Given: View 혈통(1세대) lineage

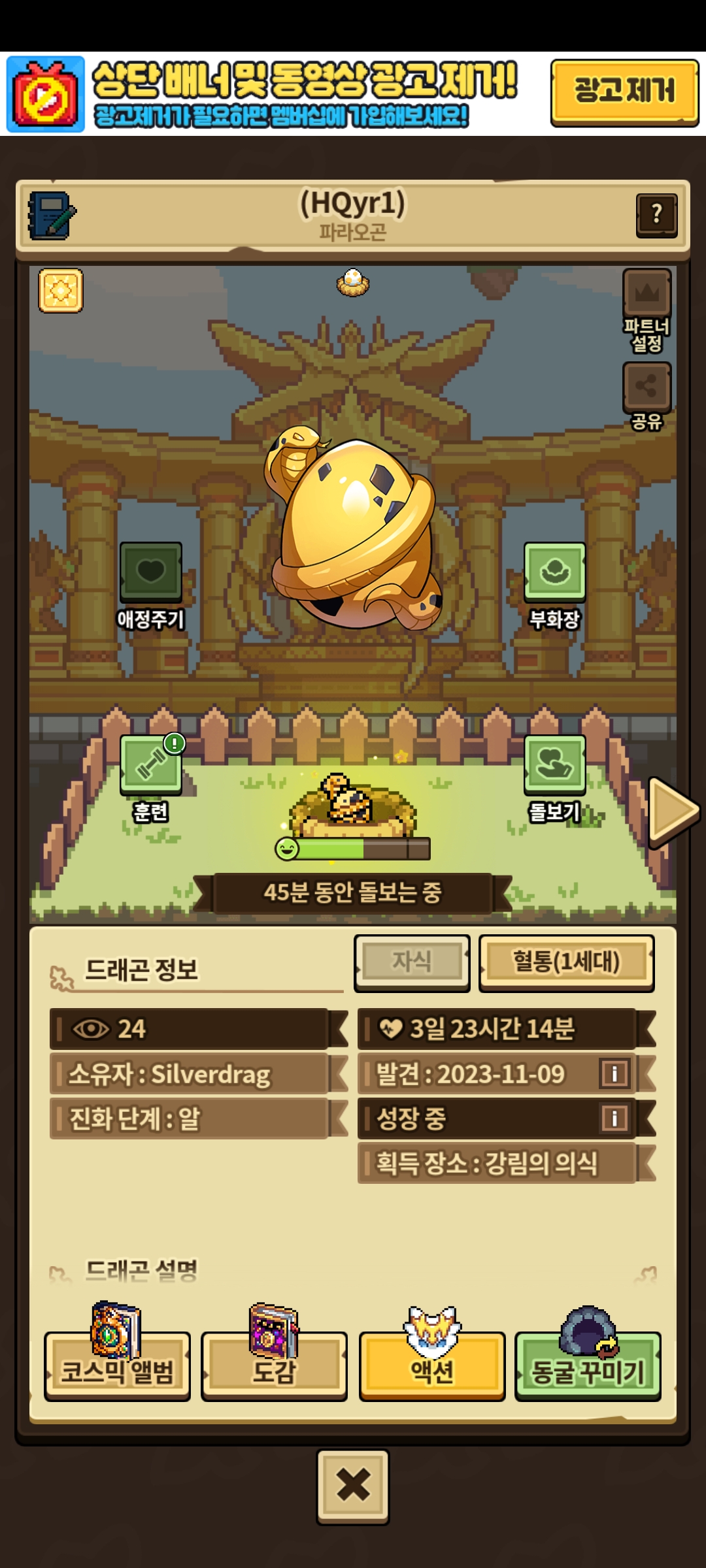Looking at the screenshot, I should [x=566, y=962].
